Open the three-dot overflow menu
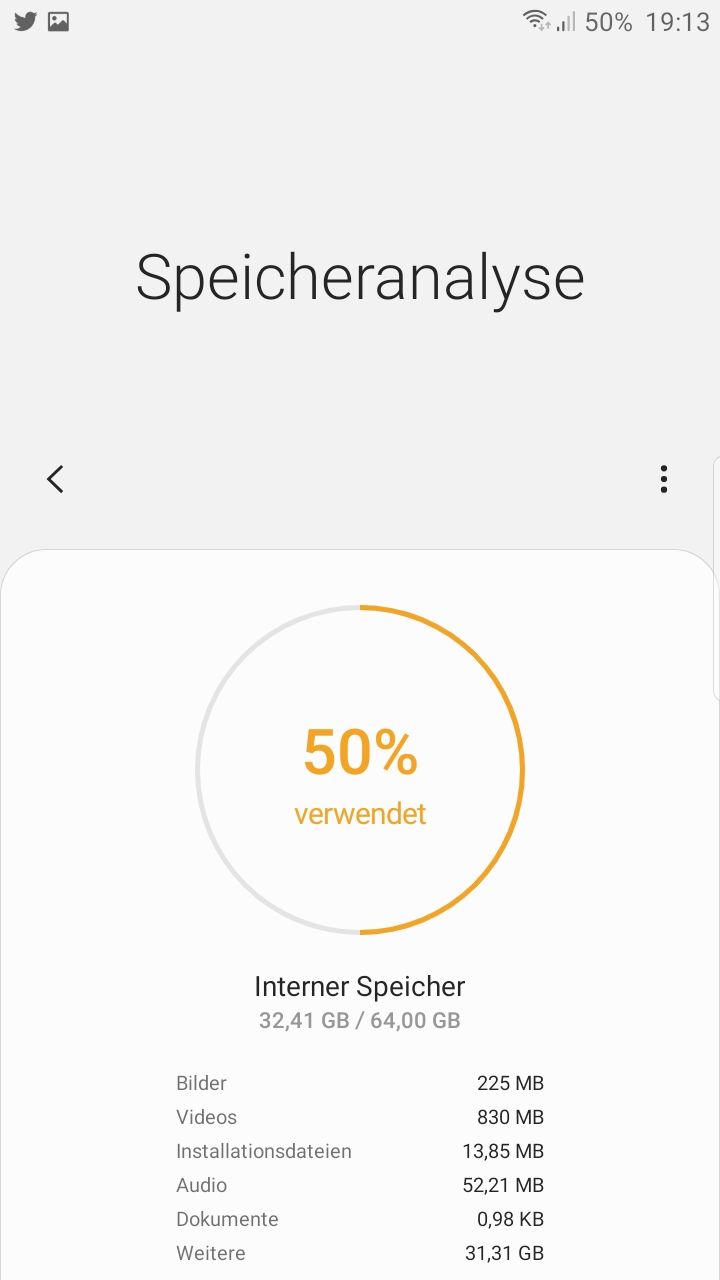 click(663, 479)
